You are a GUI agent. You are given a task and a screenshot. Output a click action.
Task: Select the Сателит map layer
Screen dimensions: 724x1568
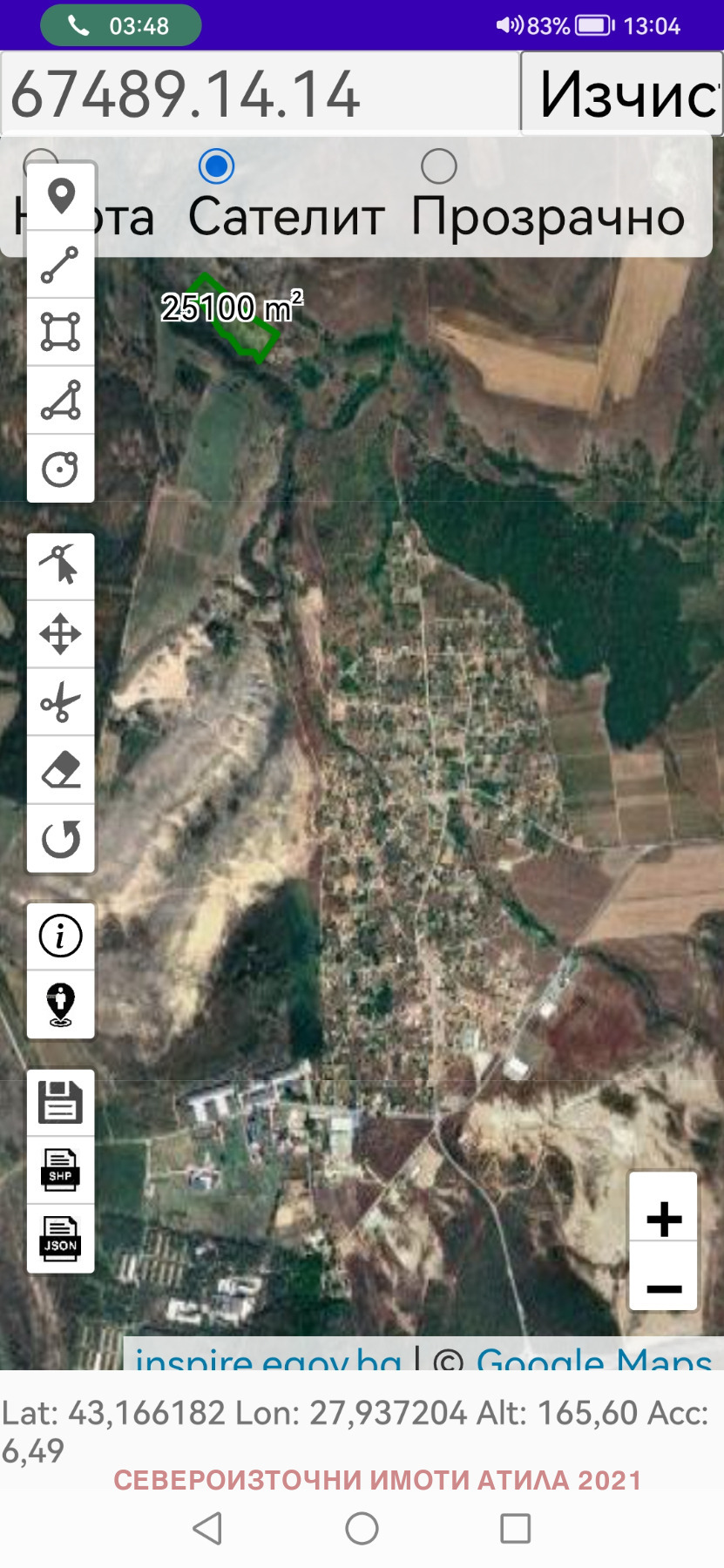(x=216, y=166)
